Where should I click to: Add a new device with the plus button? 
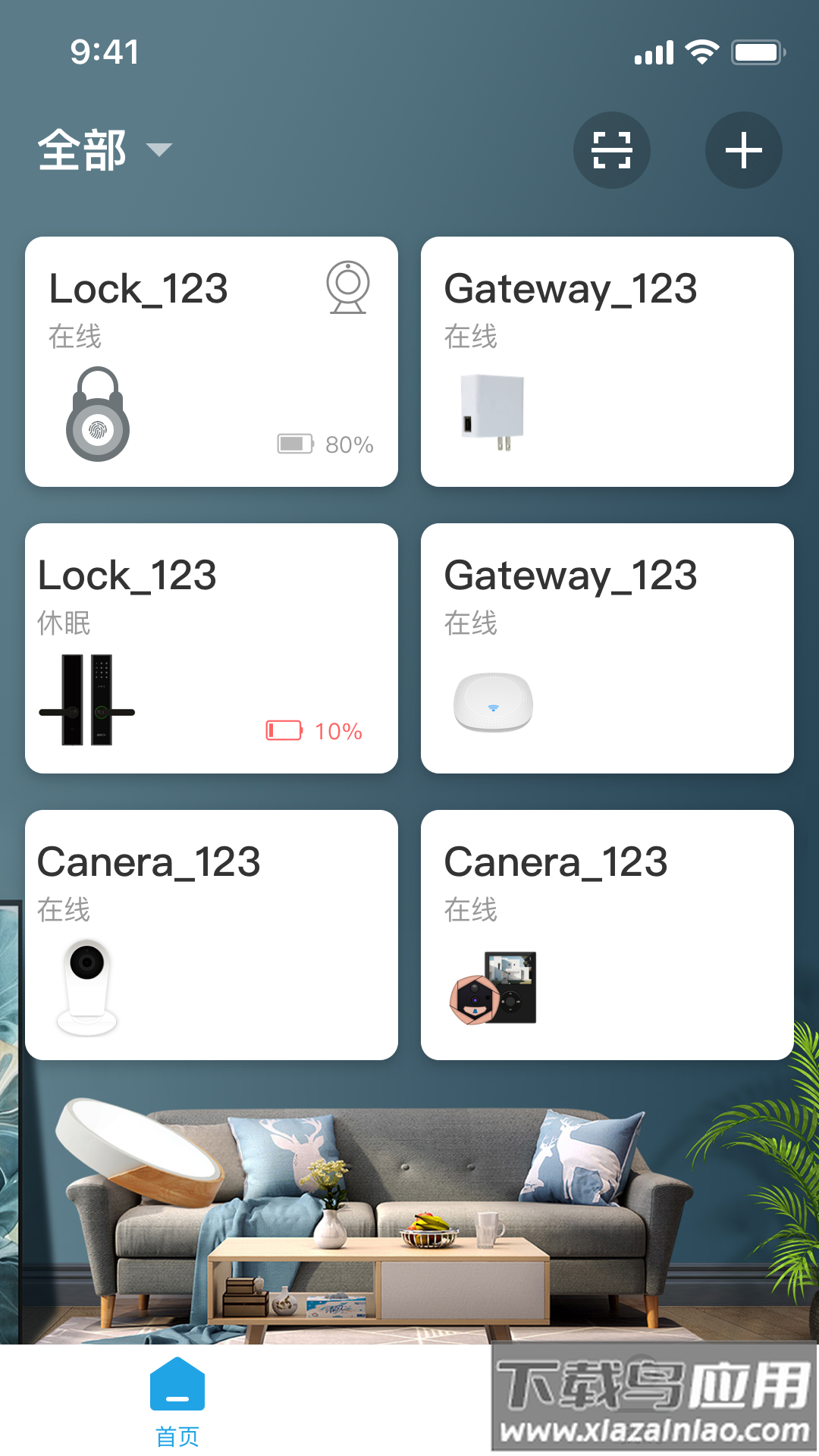pos(743,150)
